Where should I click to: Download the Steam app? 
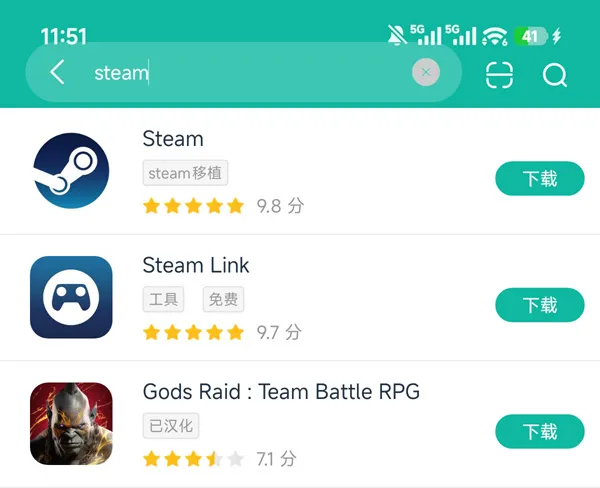pyautogui.click(x=539, y=179)
